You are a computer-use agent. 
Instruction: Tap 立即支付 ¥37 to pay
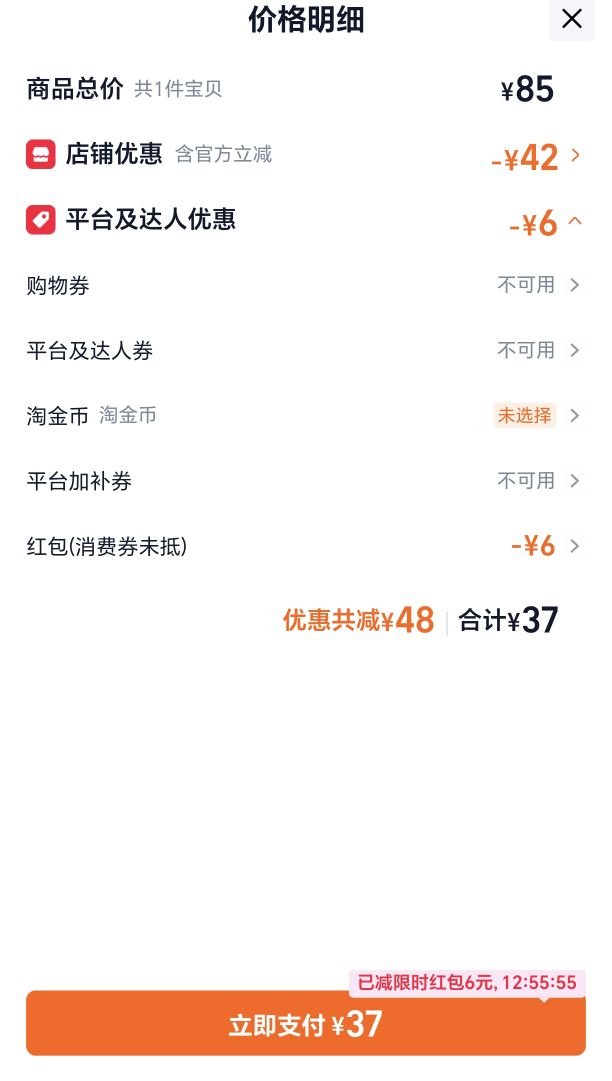click(x=305, y=1023)
